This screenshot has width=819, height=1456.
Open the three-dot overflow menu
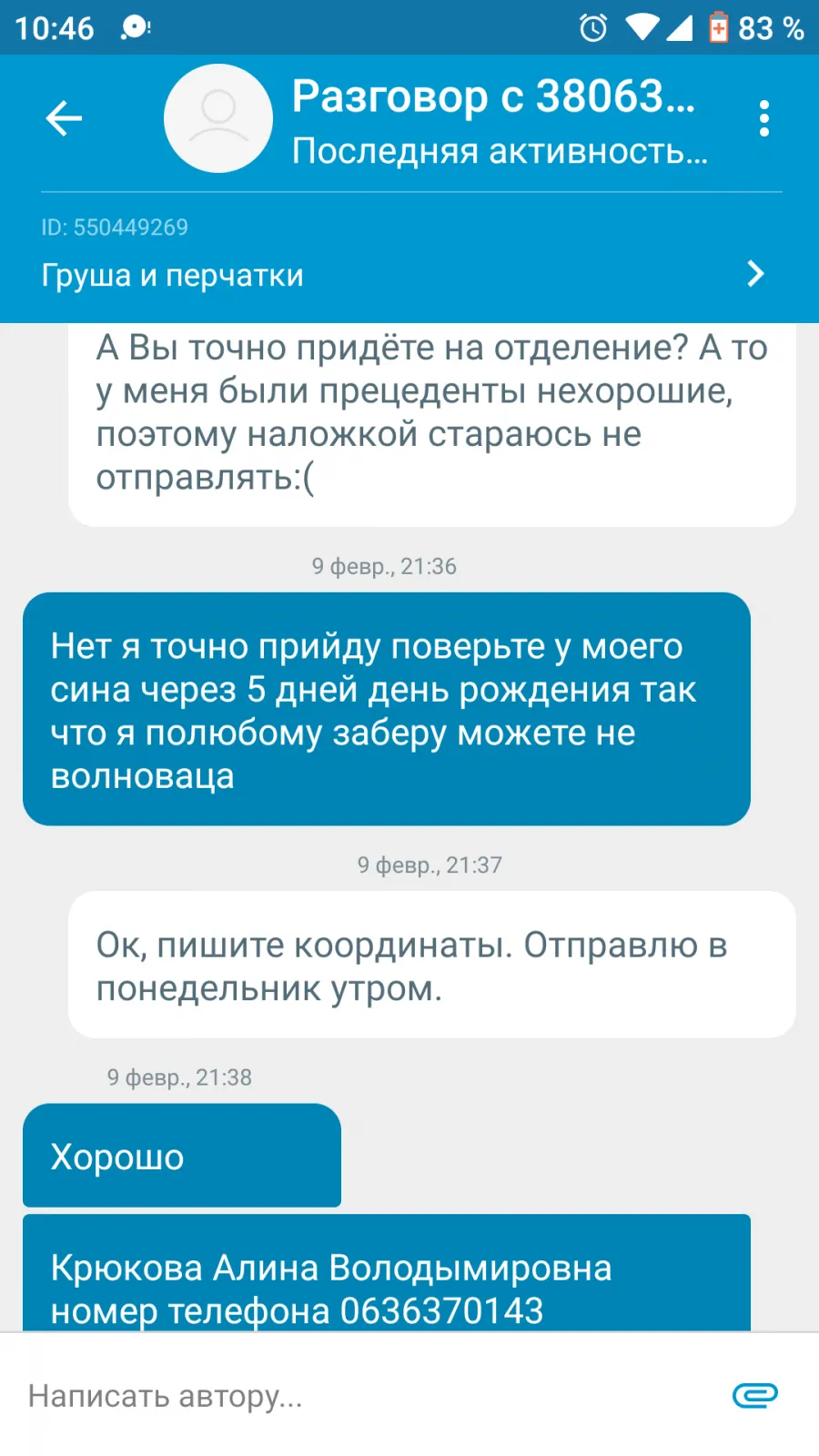pos(763,118)
